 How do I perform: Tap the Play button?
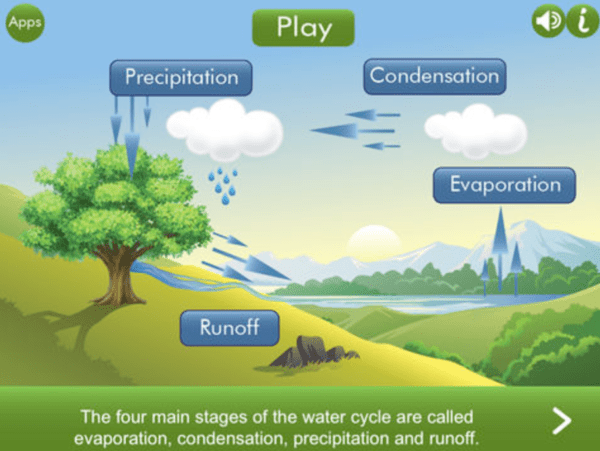(304, 27)
